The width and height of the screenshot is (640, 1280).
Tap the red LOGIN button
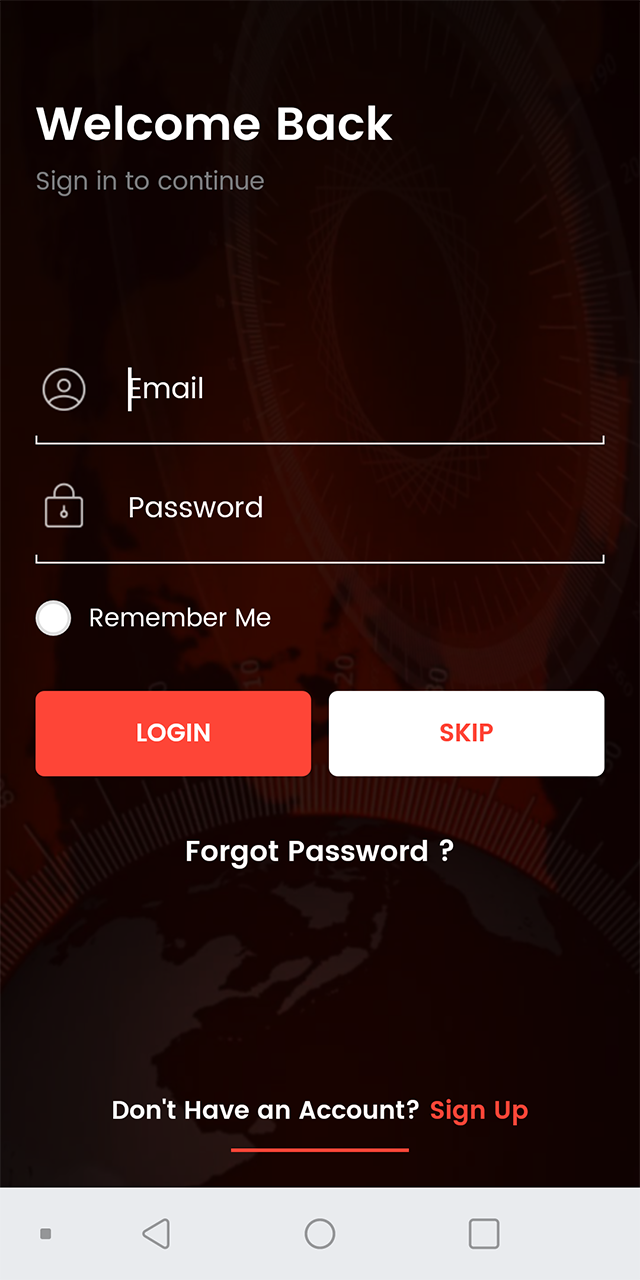173,733
